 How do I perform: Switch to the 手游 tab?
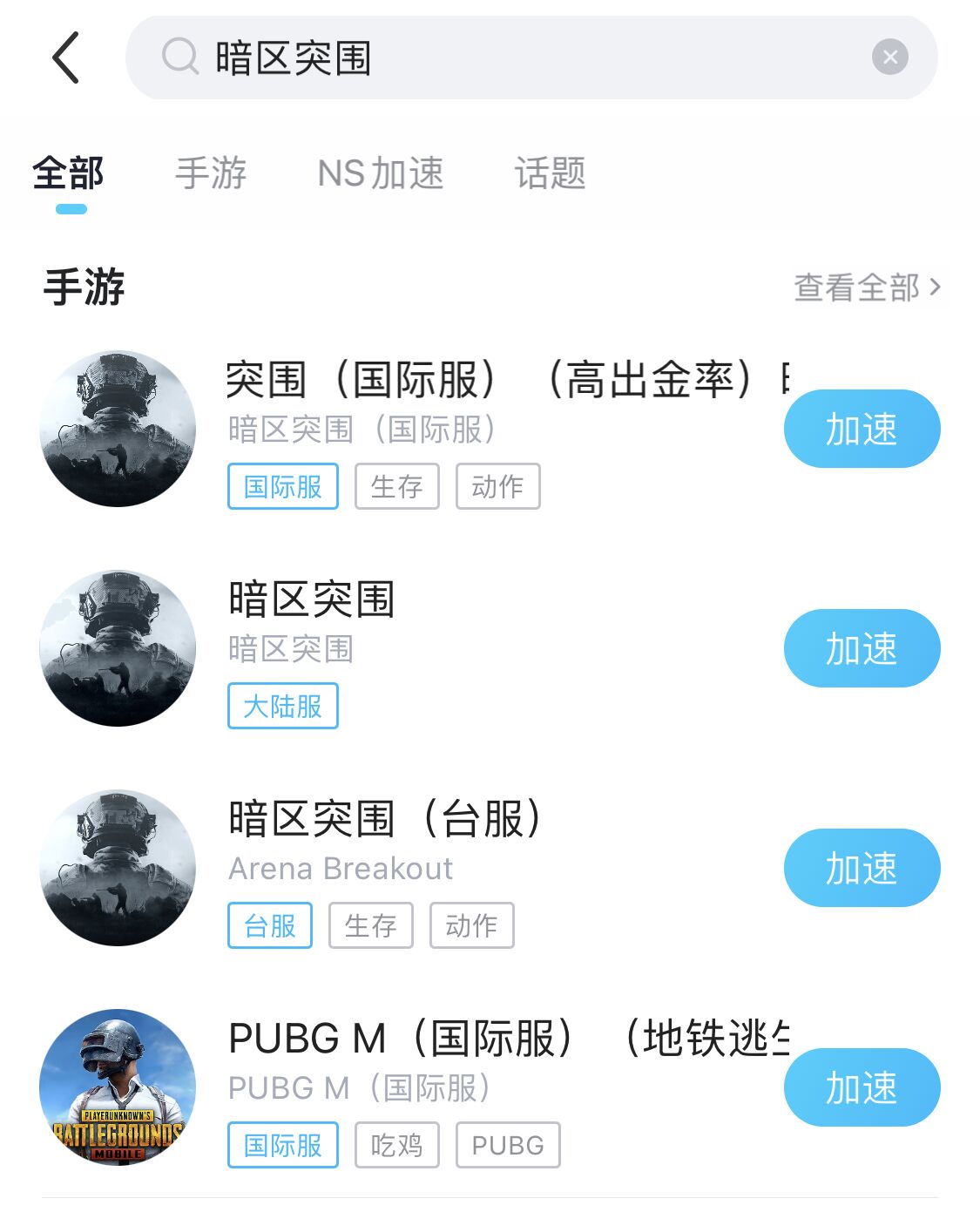[x=211, y=173]
